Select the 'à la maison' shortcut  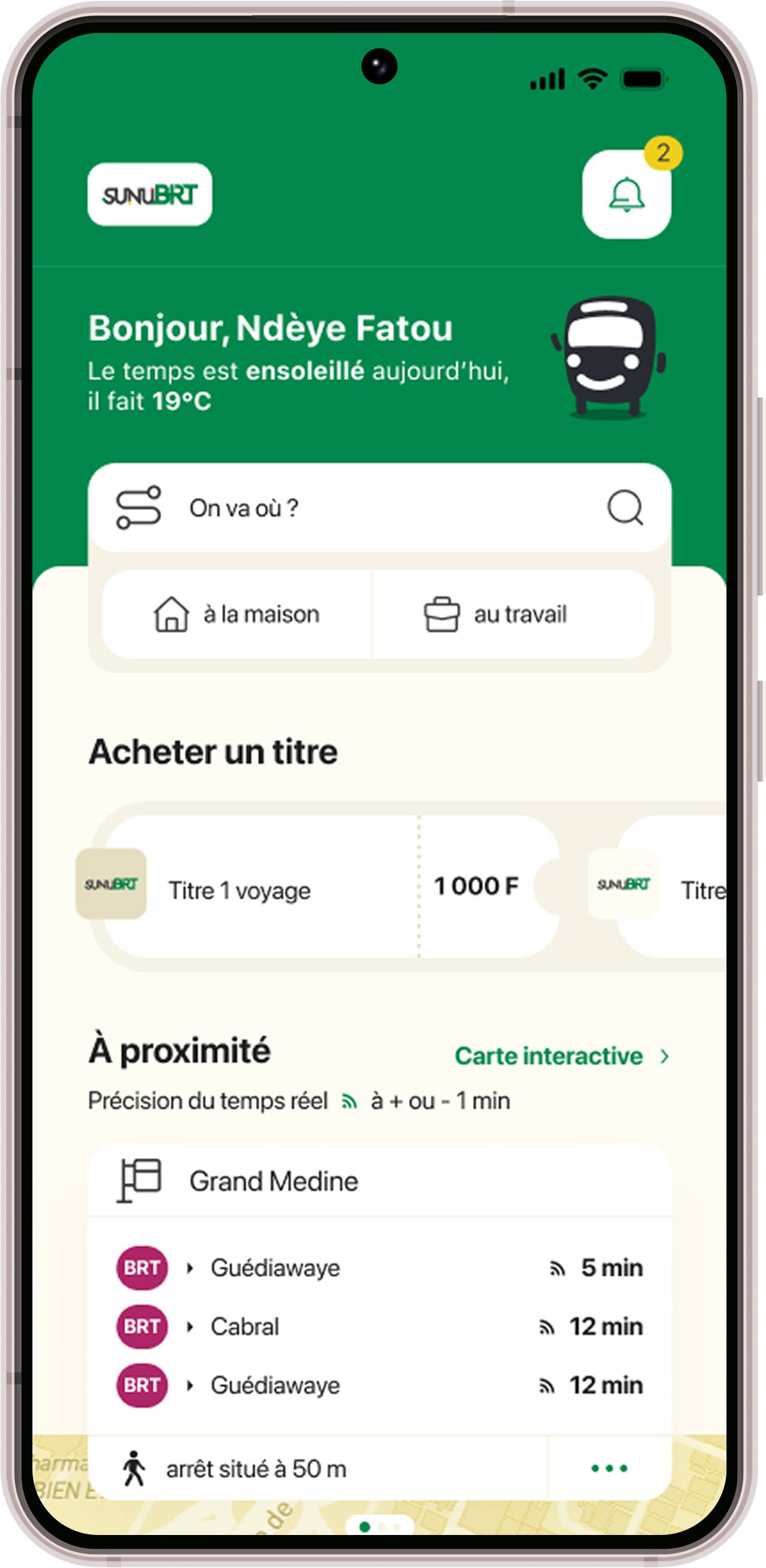coord(237,614)
